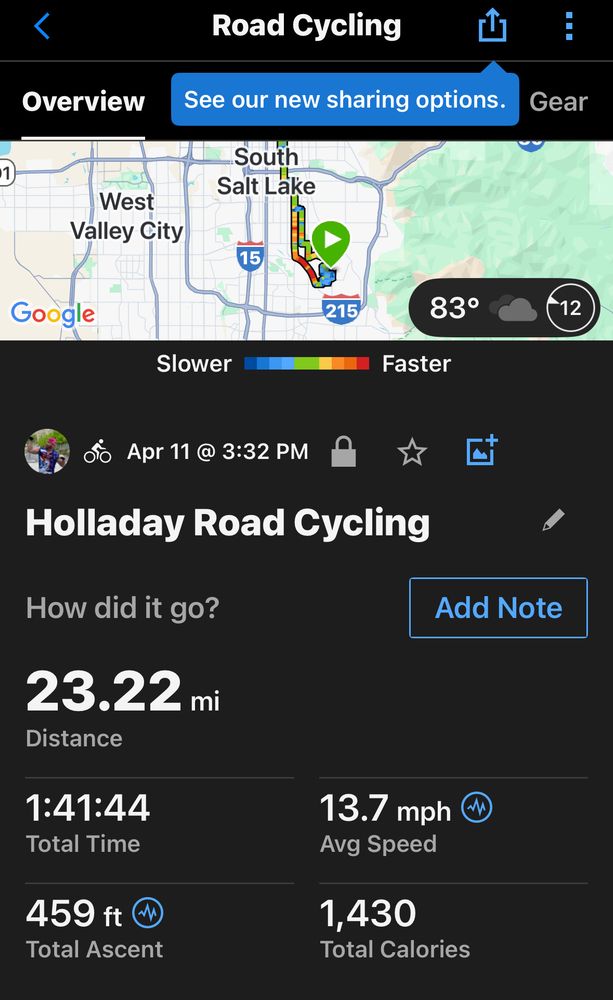The width and height of the screenshot is (613, 1000).
Task: Go back using the arrow icon
Action: pyautogui.click(x=41, y=26)
